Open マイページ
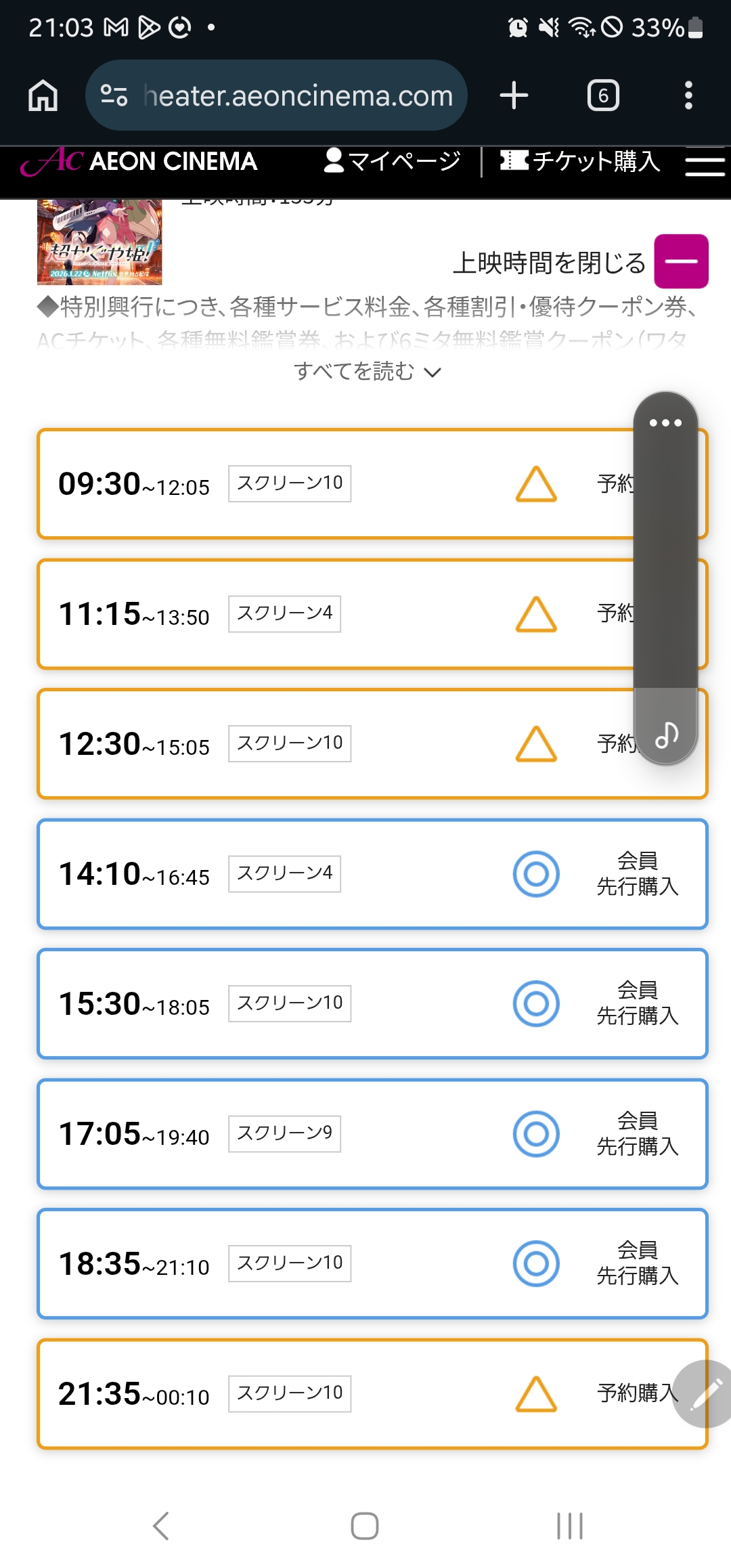 pos(393,161)
